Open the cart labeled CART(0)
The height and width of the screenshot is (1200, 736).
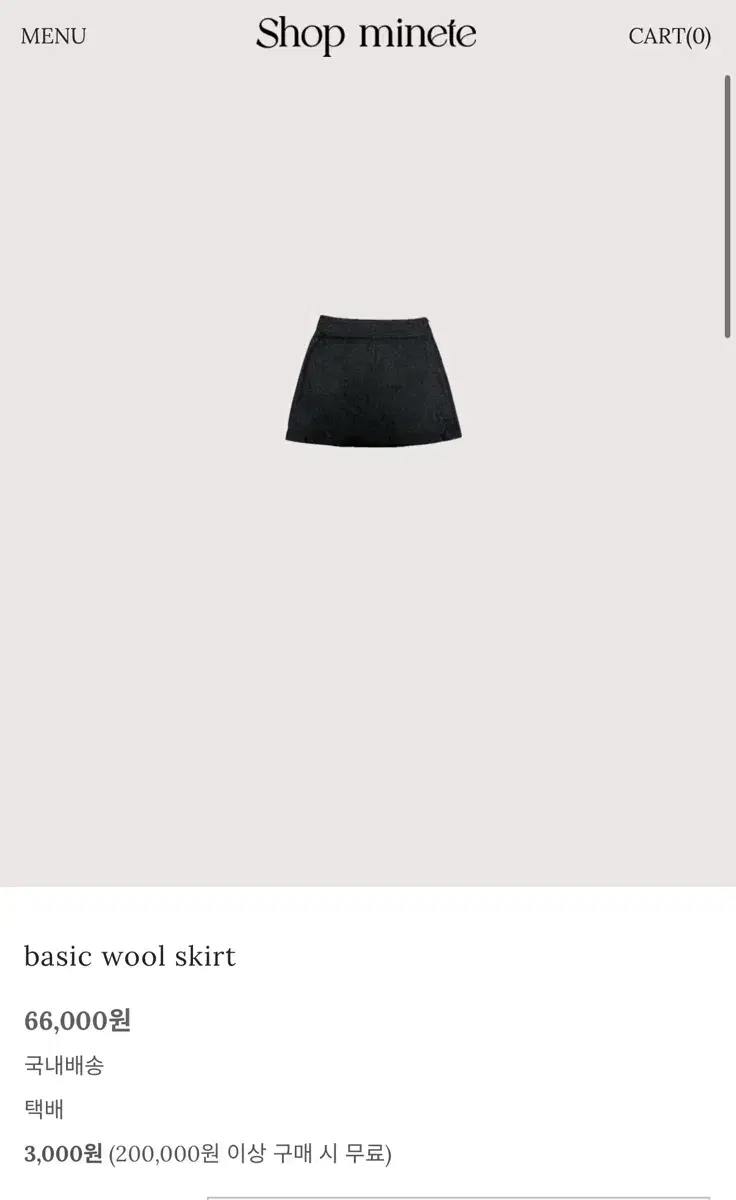pos(669,36)
